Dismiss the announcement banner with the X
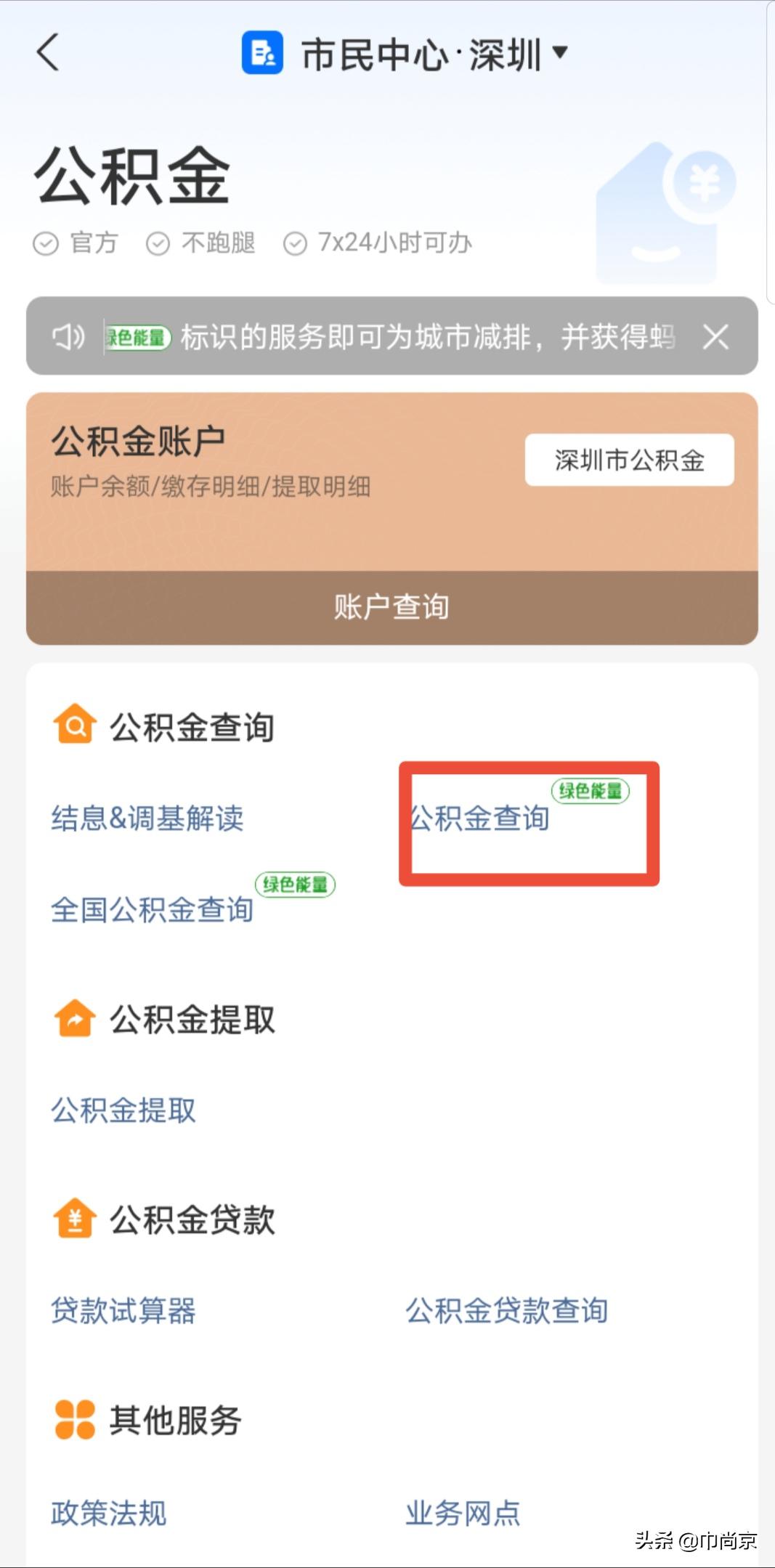The image size is (775, 1568). (x=715, y=337)
